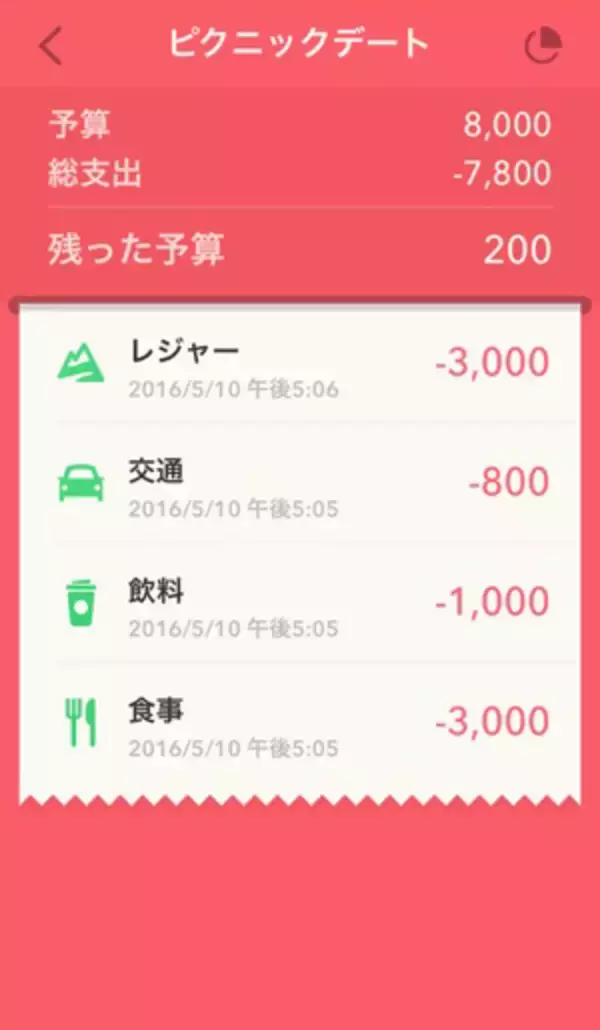Select the 交通 expense row
The height and width of the screenshot is (1030, 600).
coord(300,484)
